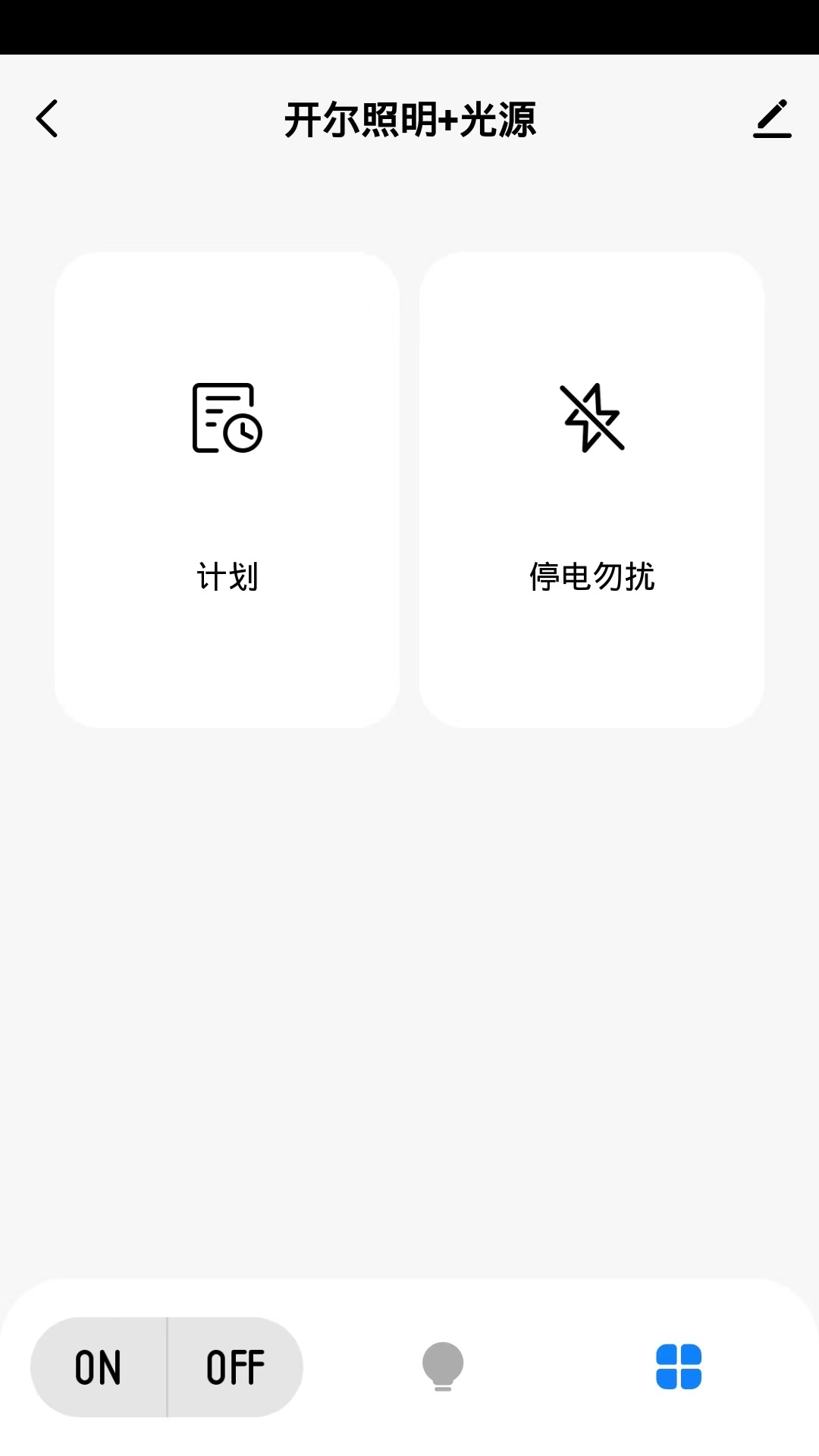Open the 计划 schedule feature
Screen dimensions: 819x1456
226,489
